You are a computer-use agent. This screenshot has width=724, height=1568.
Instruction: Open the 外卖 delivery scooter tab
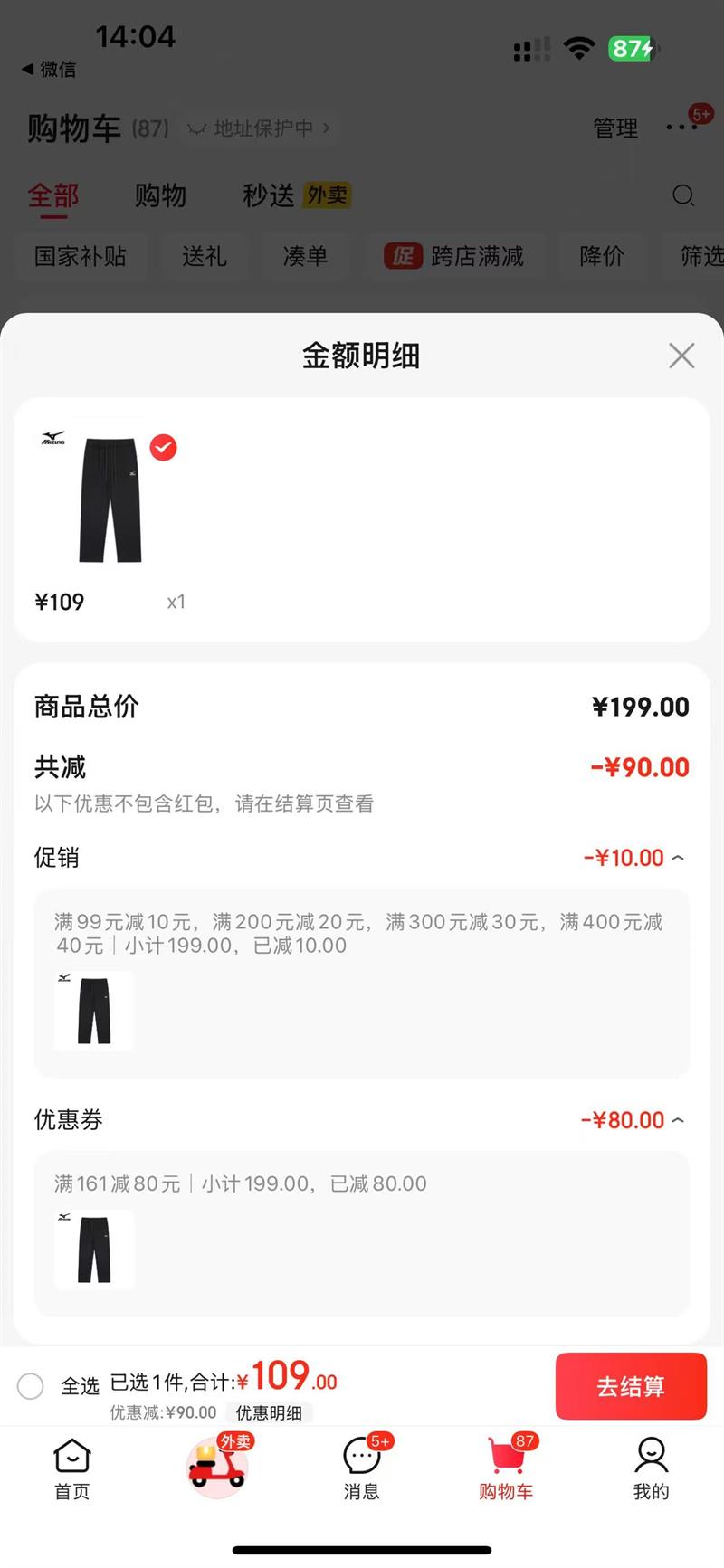coord(217,1468)
